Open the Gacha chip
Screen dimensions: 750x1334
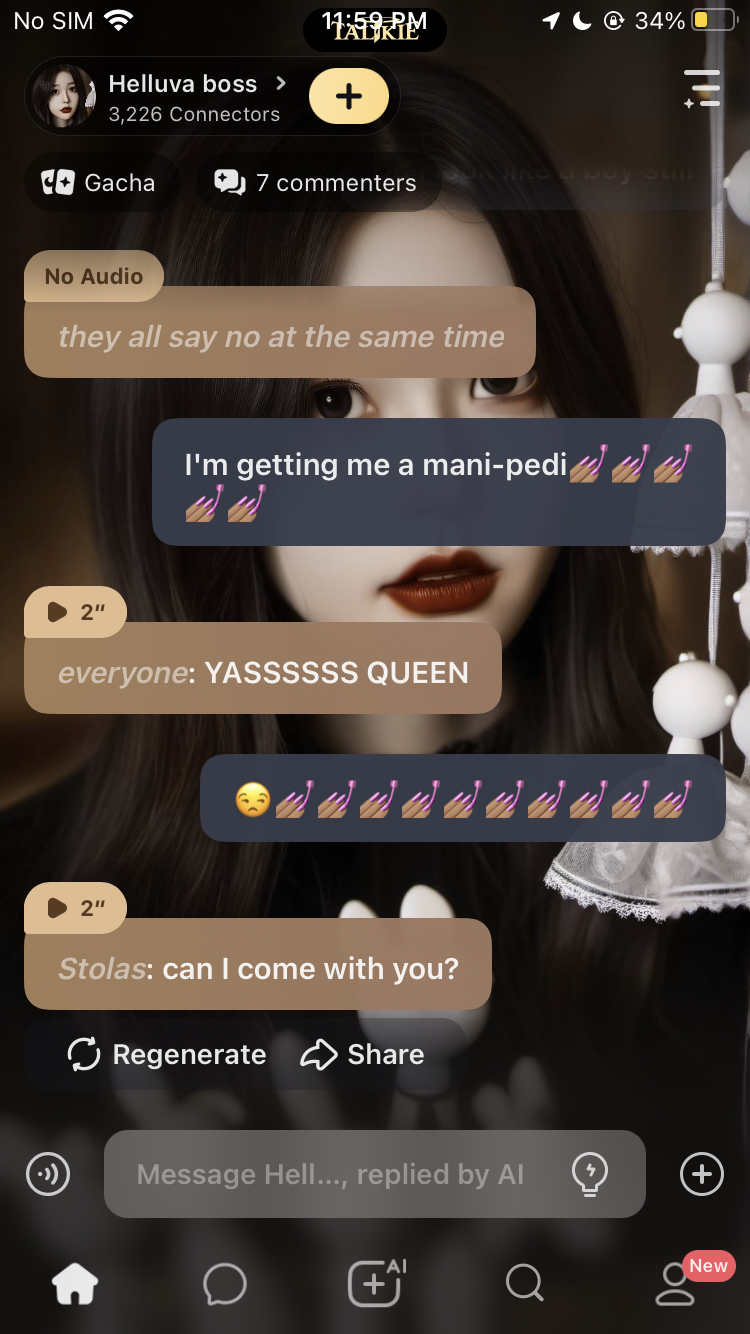pos(99,183)
